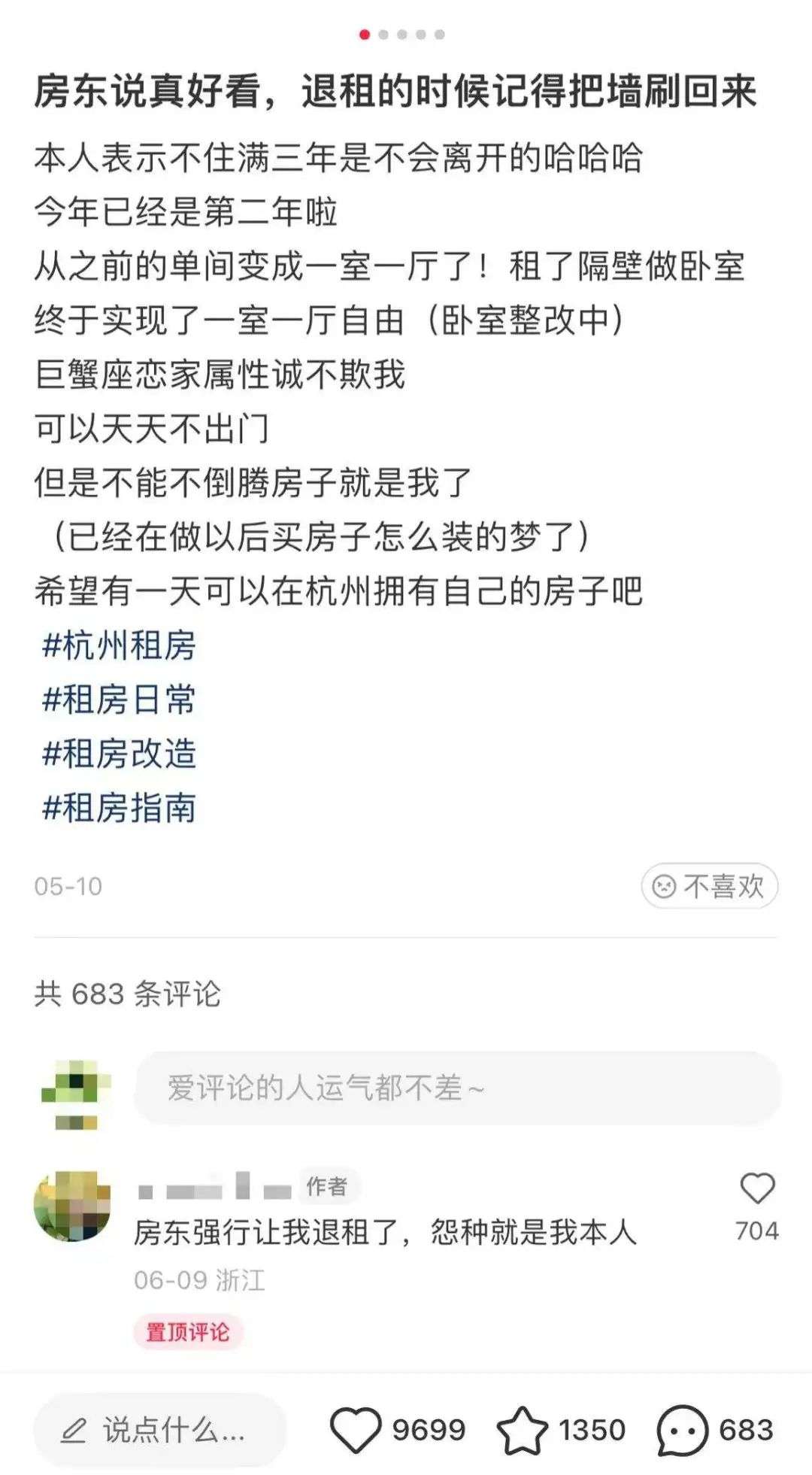Mark post as 不喜欢
Viewport: 812px width, 1475px height.
tap(709, 887)
